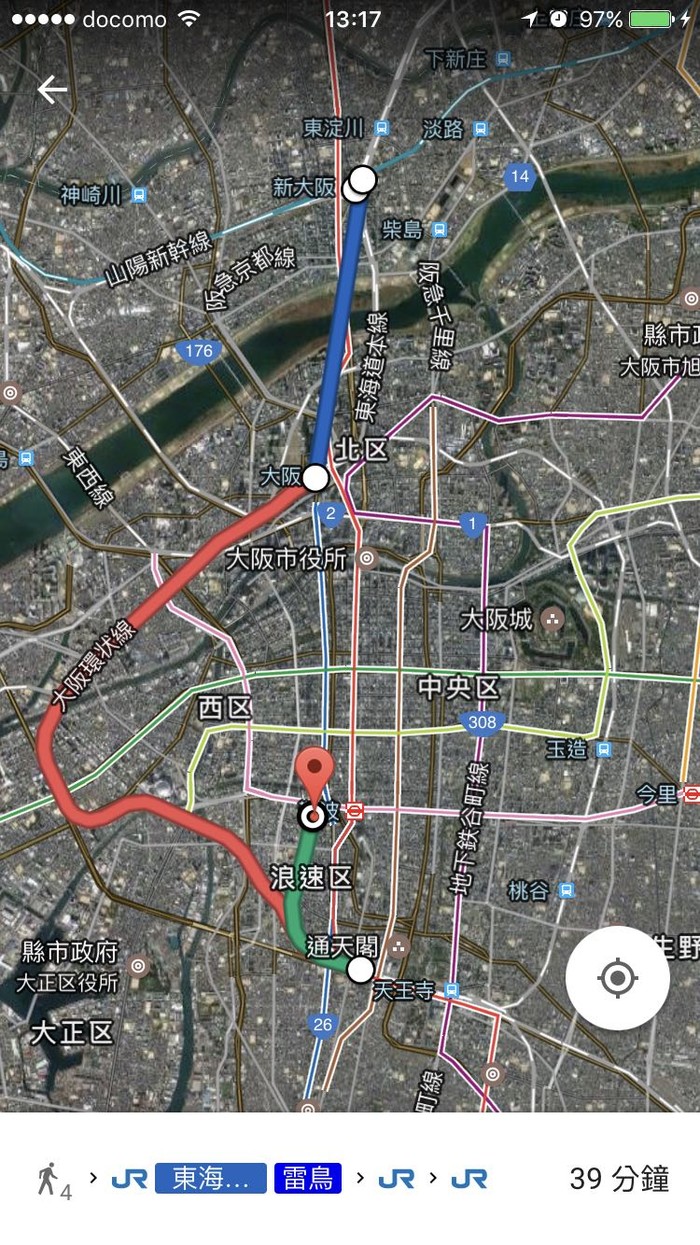Tap the 新大阪 station stop marker
700x1245 pixels.
(x=358, y=185)
